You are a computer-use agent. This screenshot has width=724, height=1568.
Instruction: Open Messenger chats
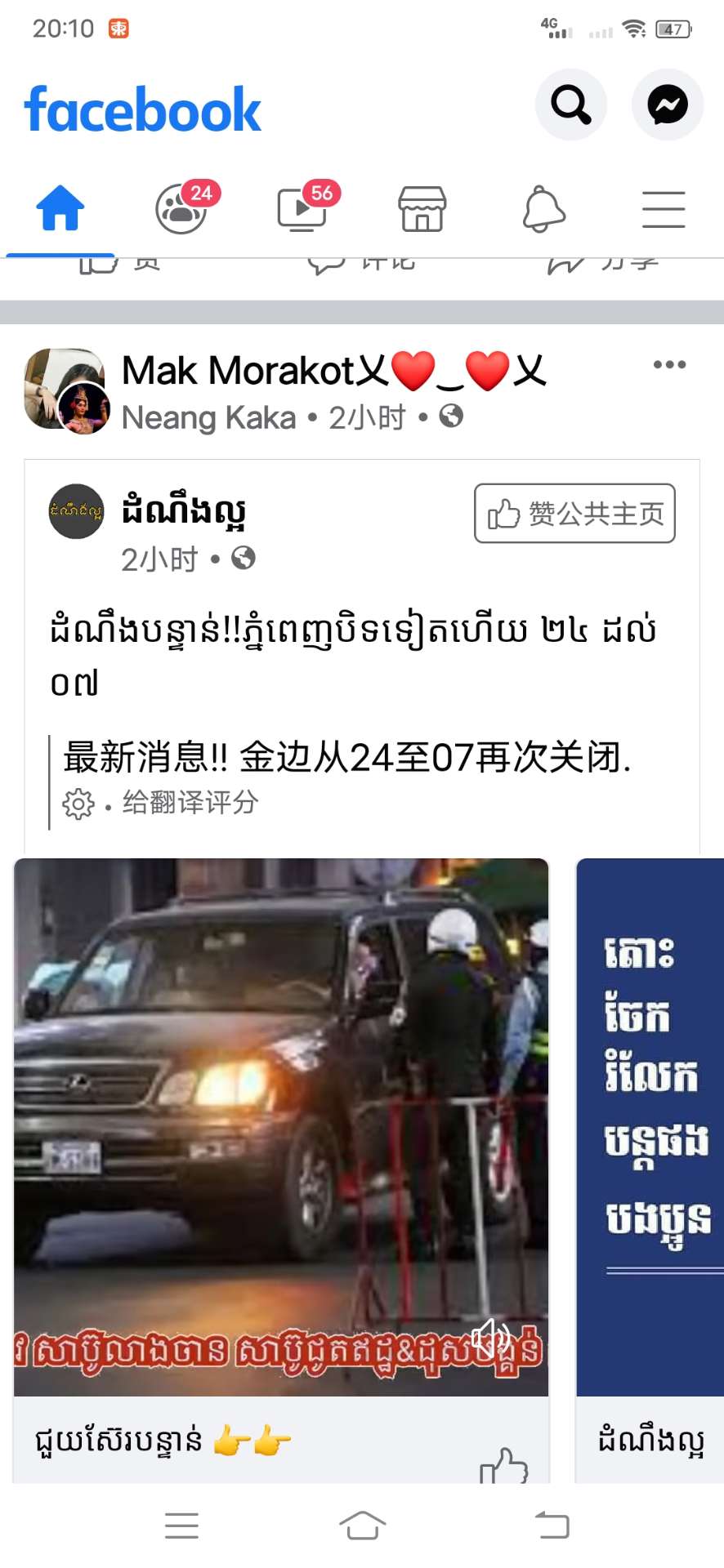(667, 105)
